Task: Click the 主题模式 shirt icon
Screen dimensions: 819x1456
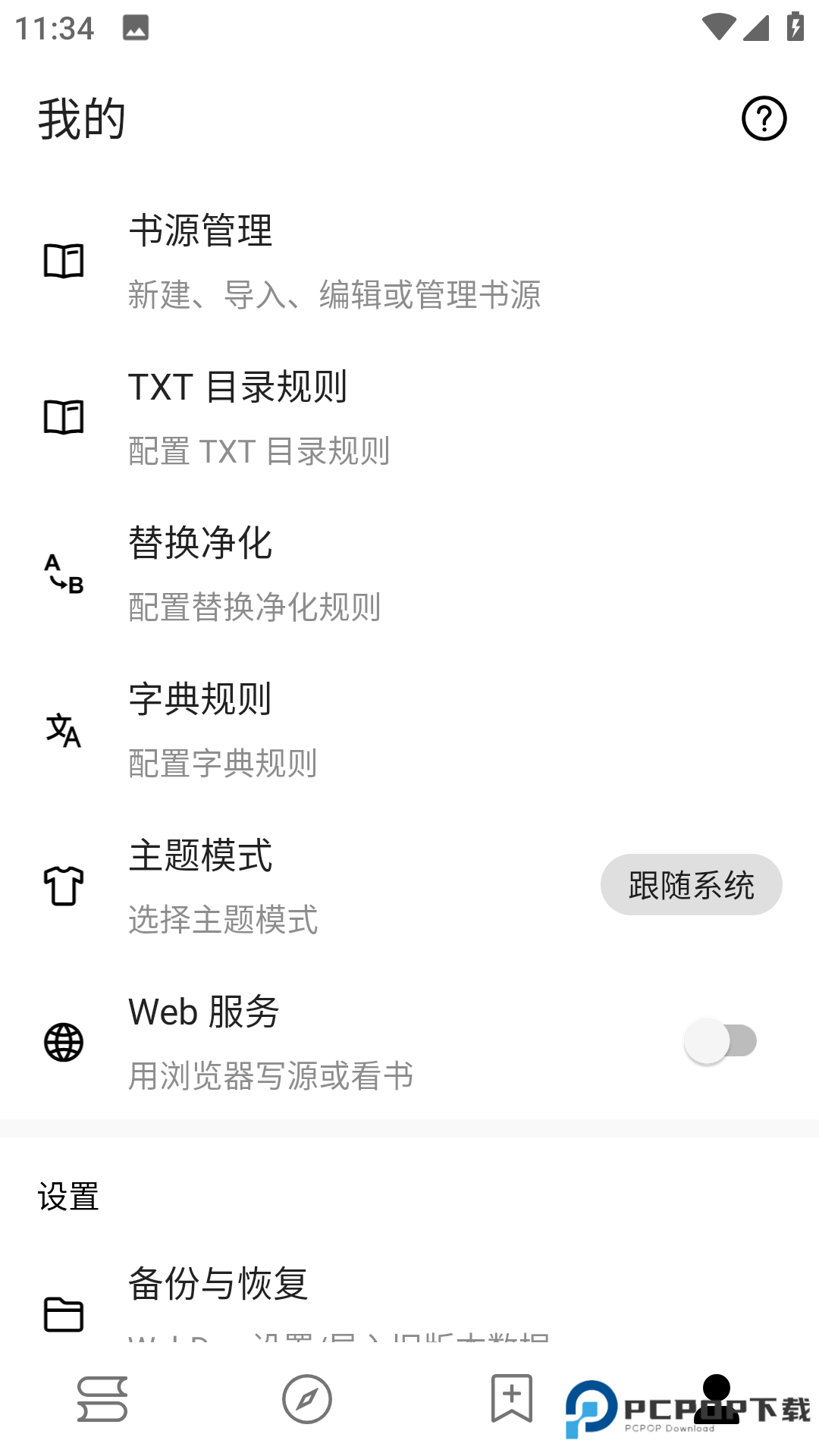Action: click(64, 886)
